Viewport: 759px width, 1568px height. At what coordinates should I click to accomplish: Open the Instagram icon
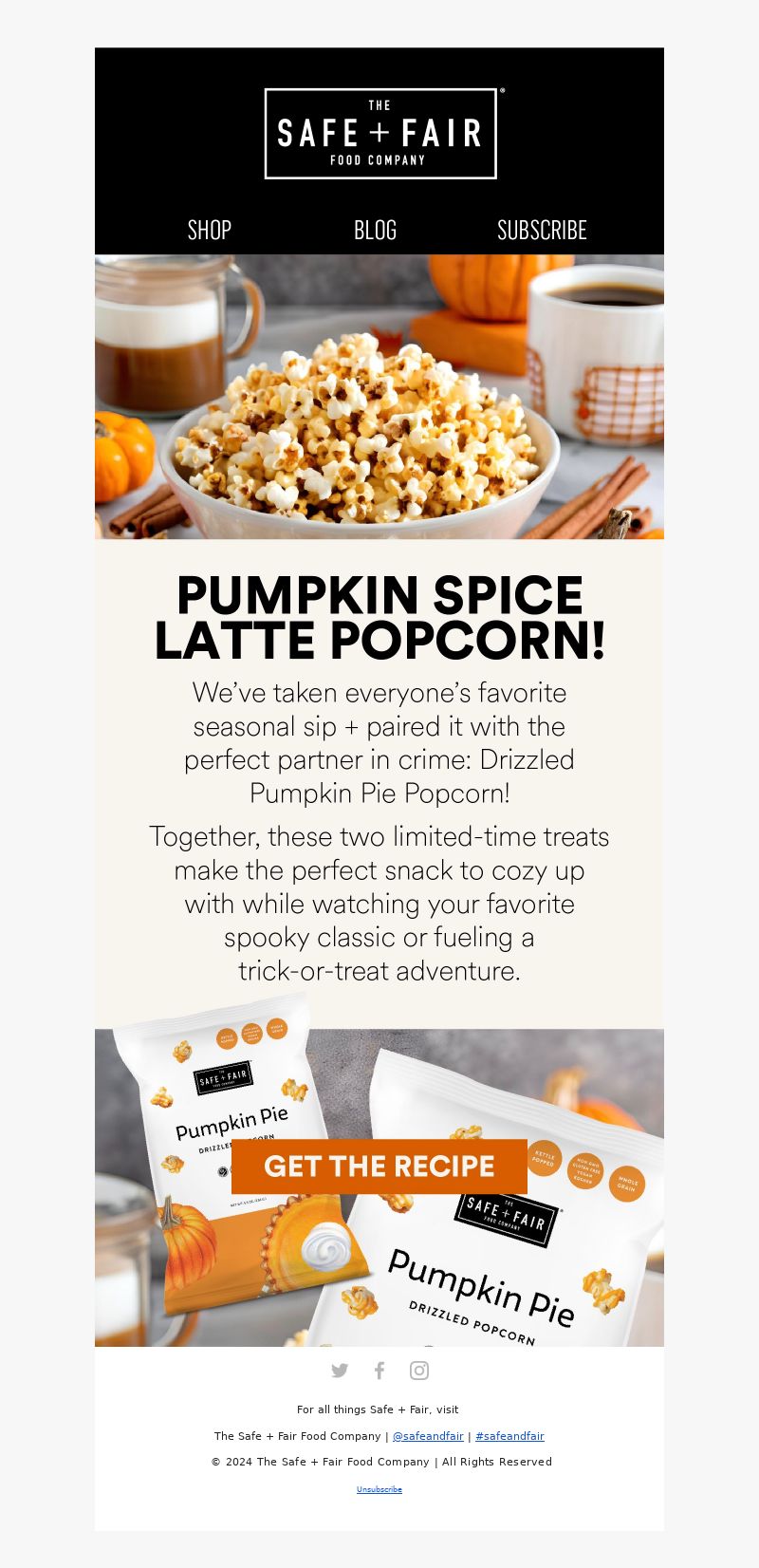point(419,1370)
